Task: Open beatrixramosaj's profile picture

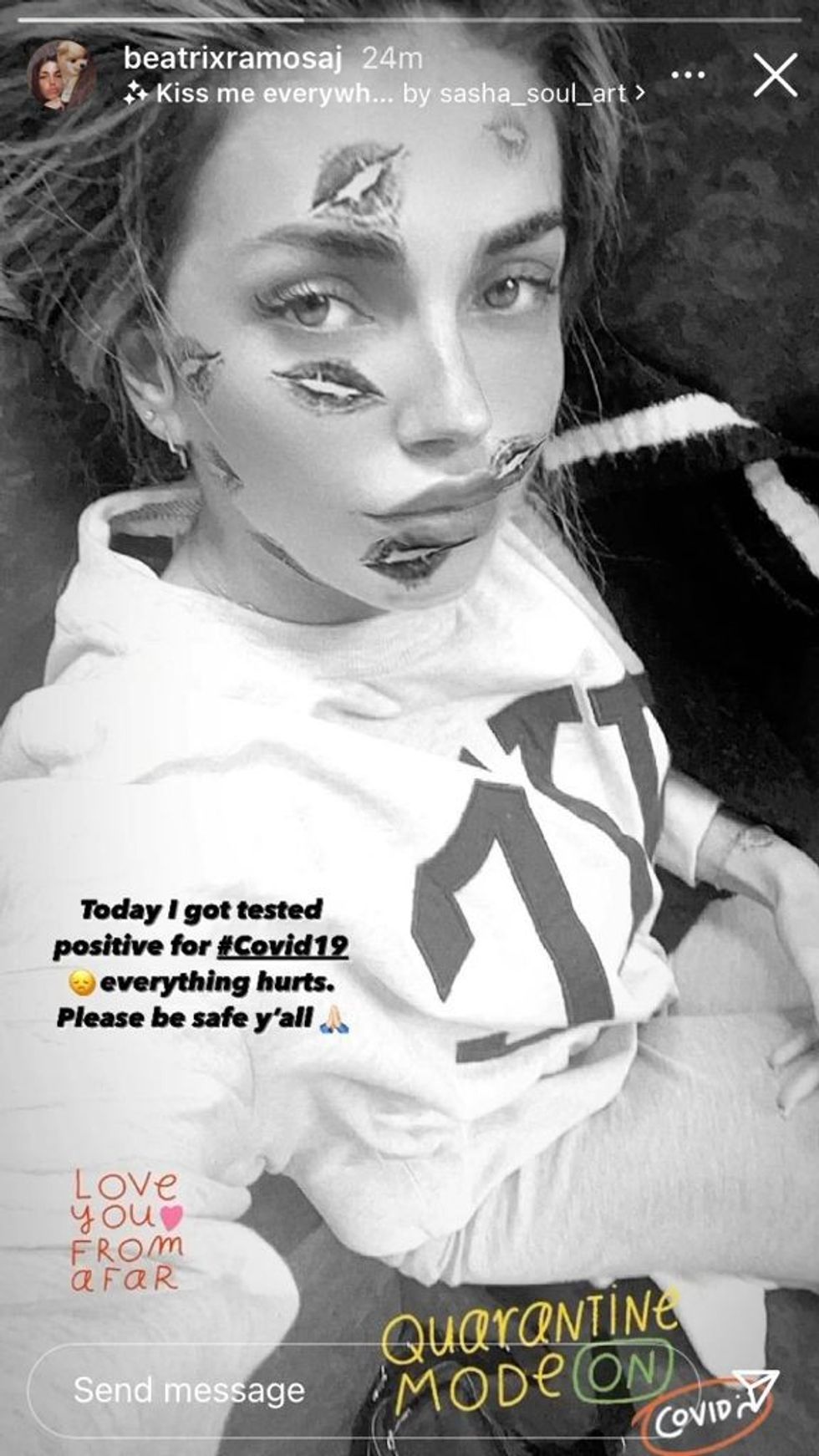Action: pyautogui.click(x=64, y=75)
